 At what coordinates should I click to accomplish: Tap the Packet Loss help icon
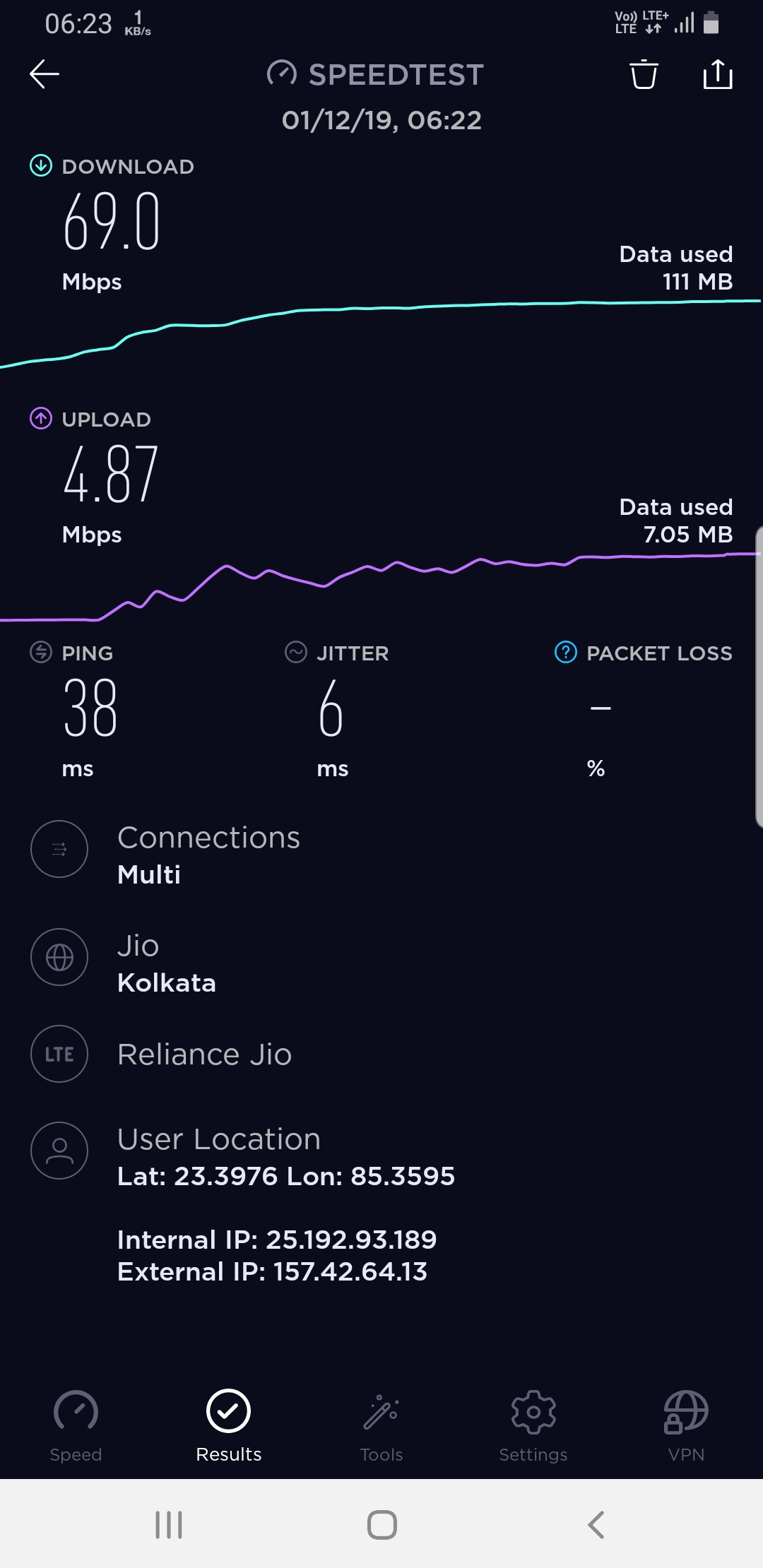click(564, 653)
